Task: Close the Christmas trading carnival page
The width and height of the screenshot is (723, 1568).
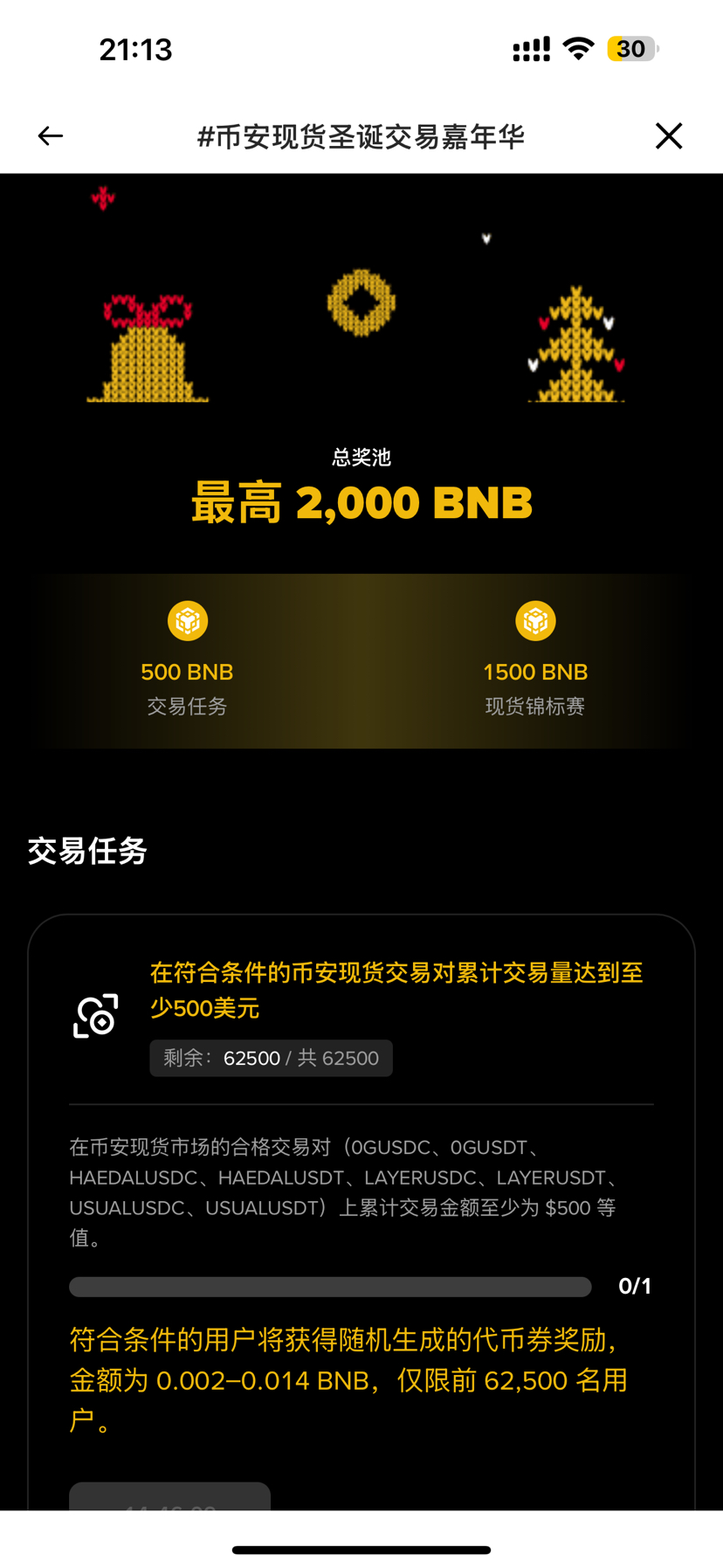Action: 669,136
